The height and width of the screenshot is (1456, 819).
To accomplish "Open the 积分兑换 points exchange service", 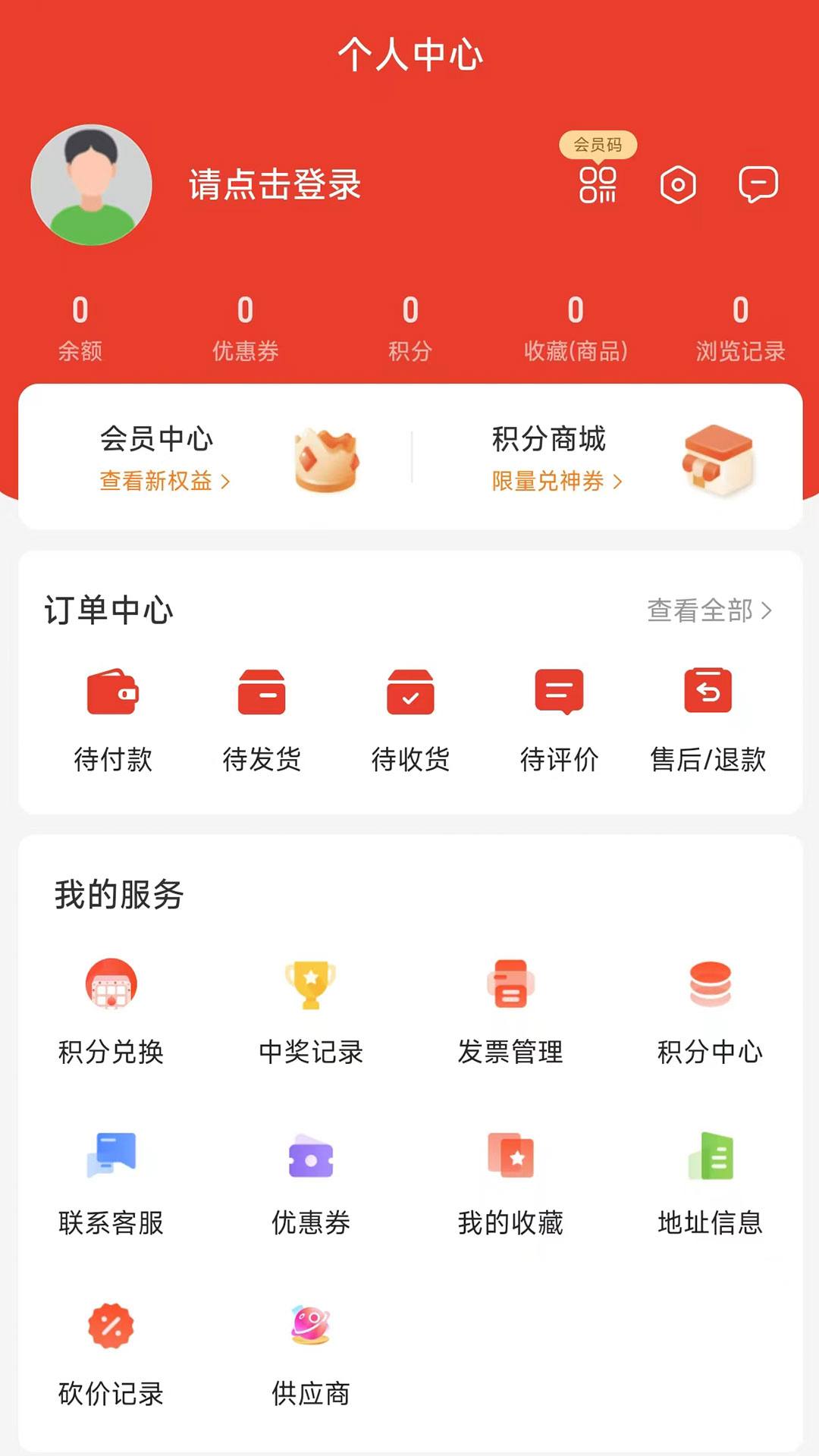I will coord(111,1009).
